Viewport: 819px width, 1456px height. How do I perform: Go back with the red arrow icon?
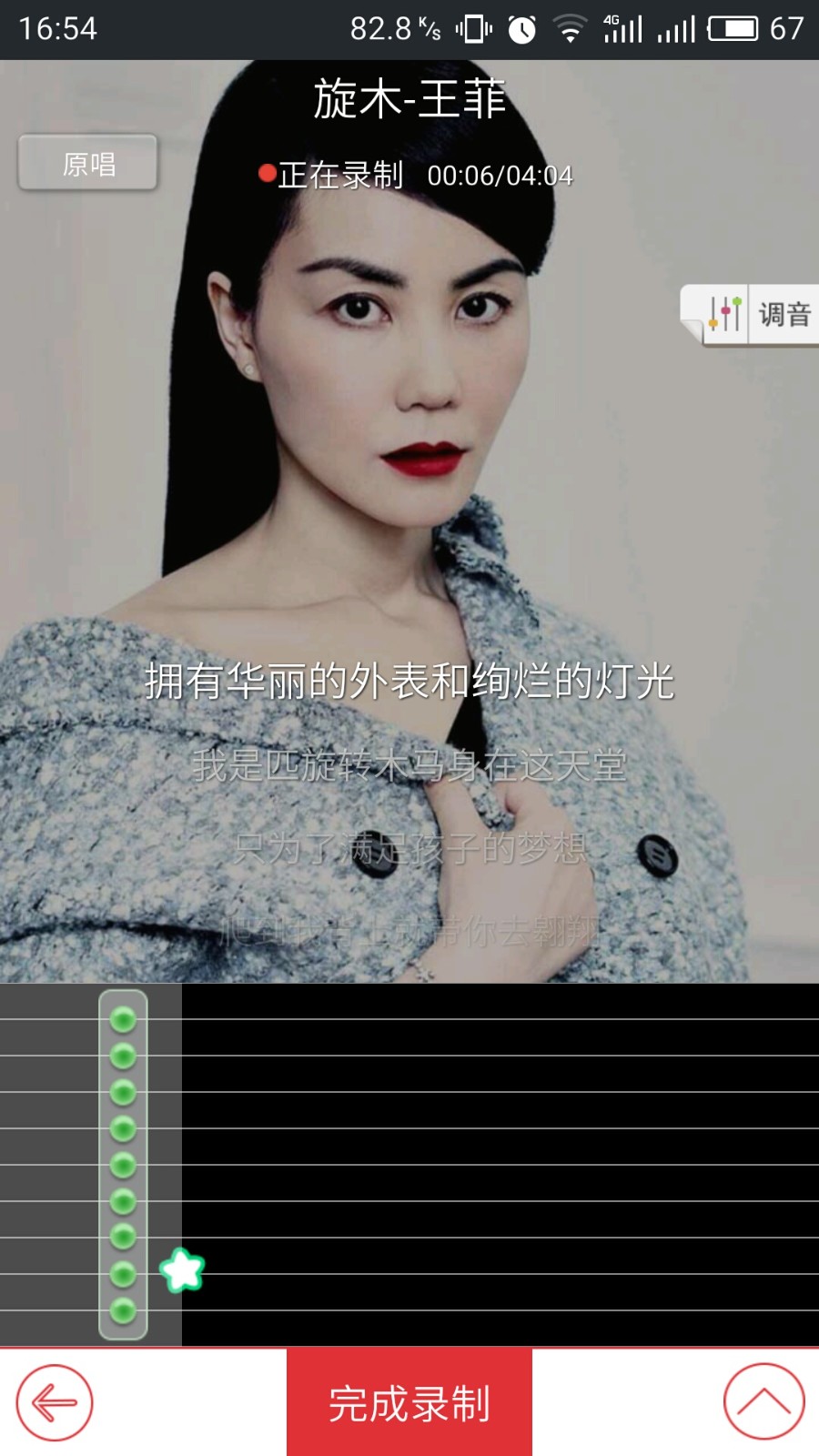point(55,1402)
